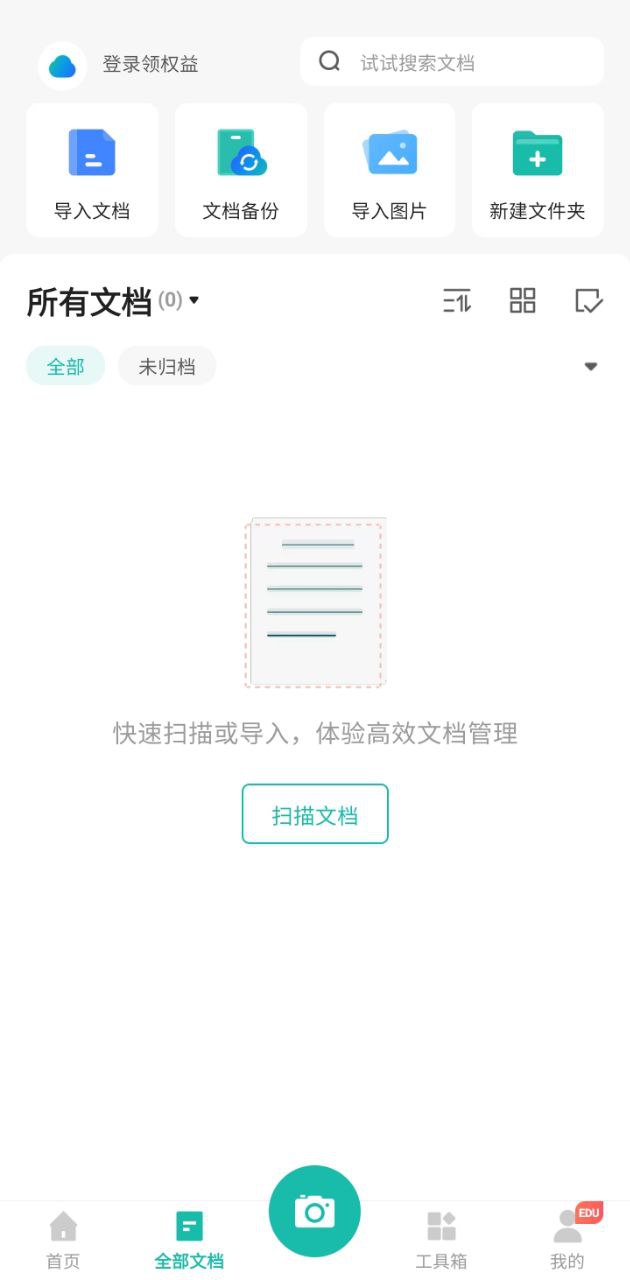Enter multi-select mode with checkbox icon
Screen dimensions: 630x1280
[589, 300]
